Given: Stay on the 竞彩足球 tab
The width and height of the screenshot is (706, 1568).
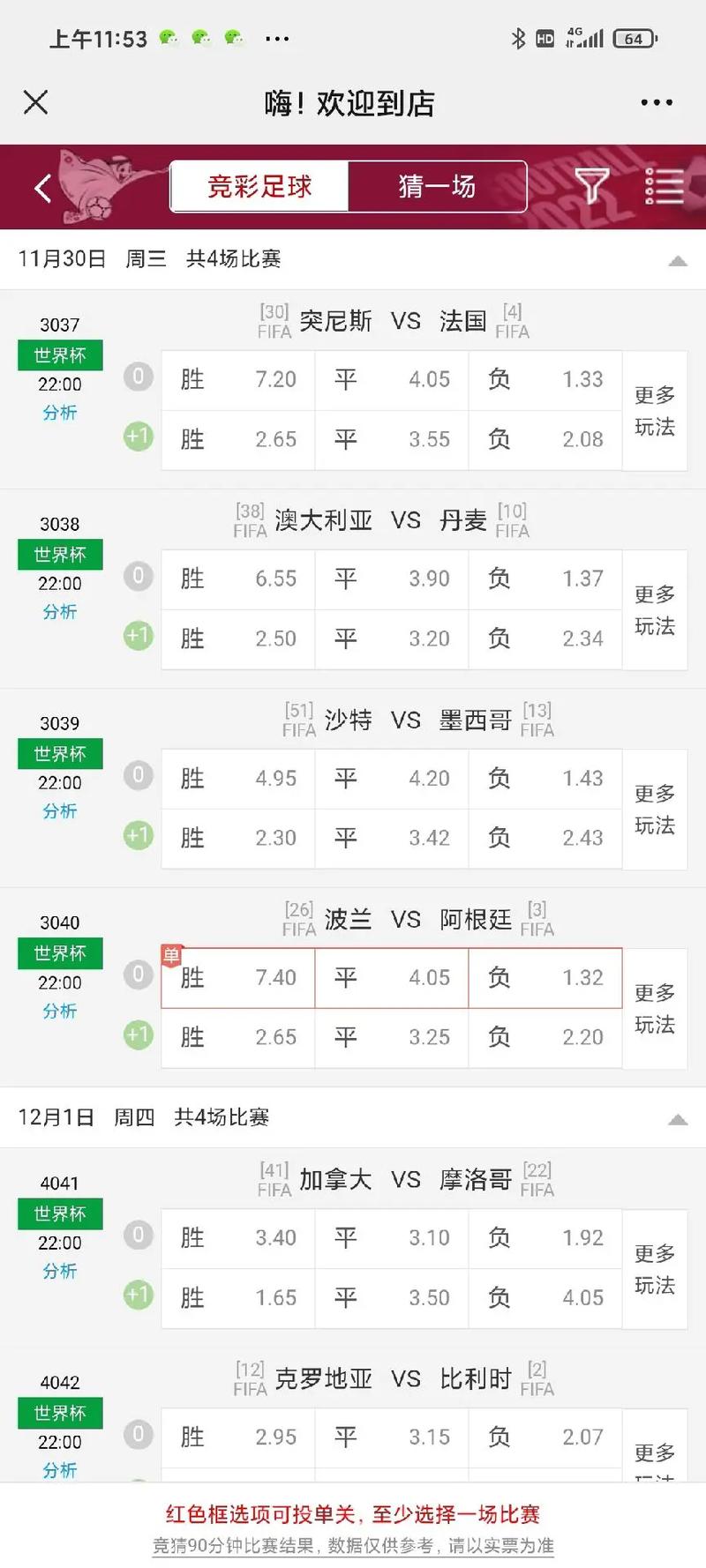Looking at the screenshot, I should 258,187.
